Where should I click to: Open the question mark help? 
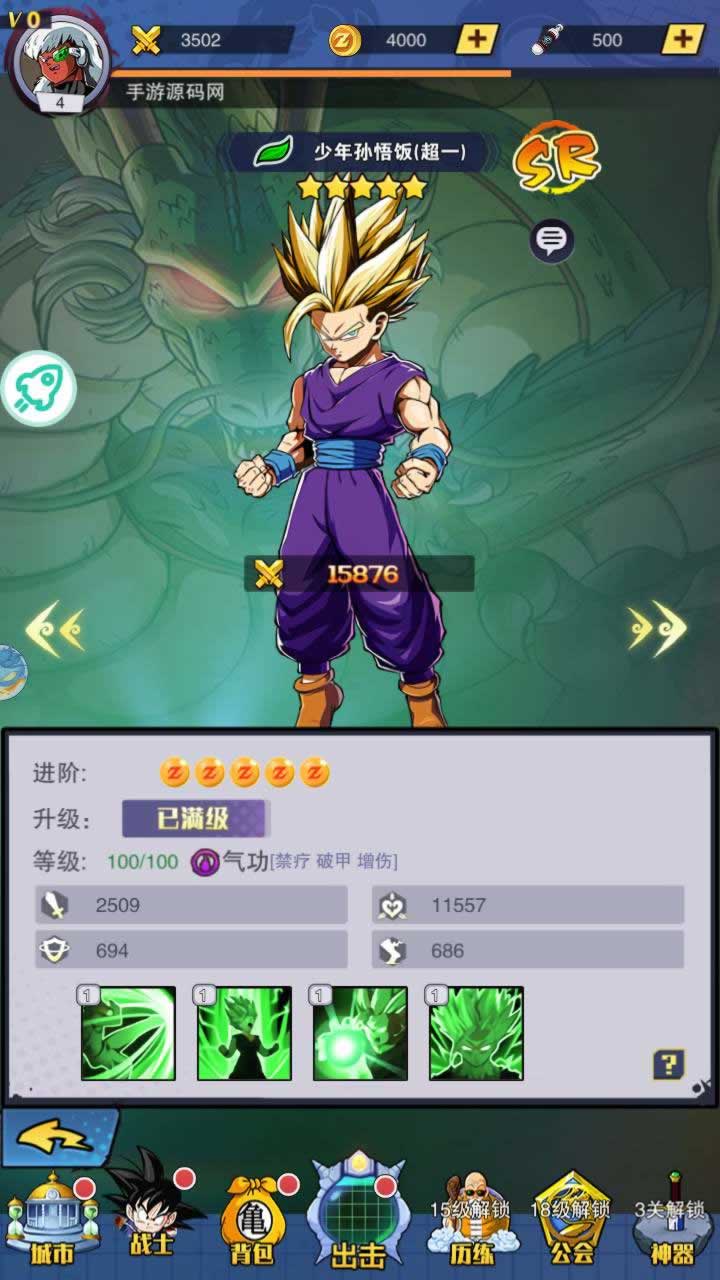[x=668, y=1064]
